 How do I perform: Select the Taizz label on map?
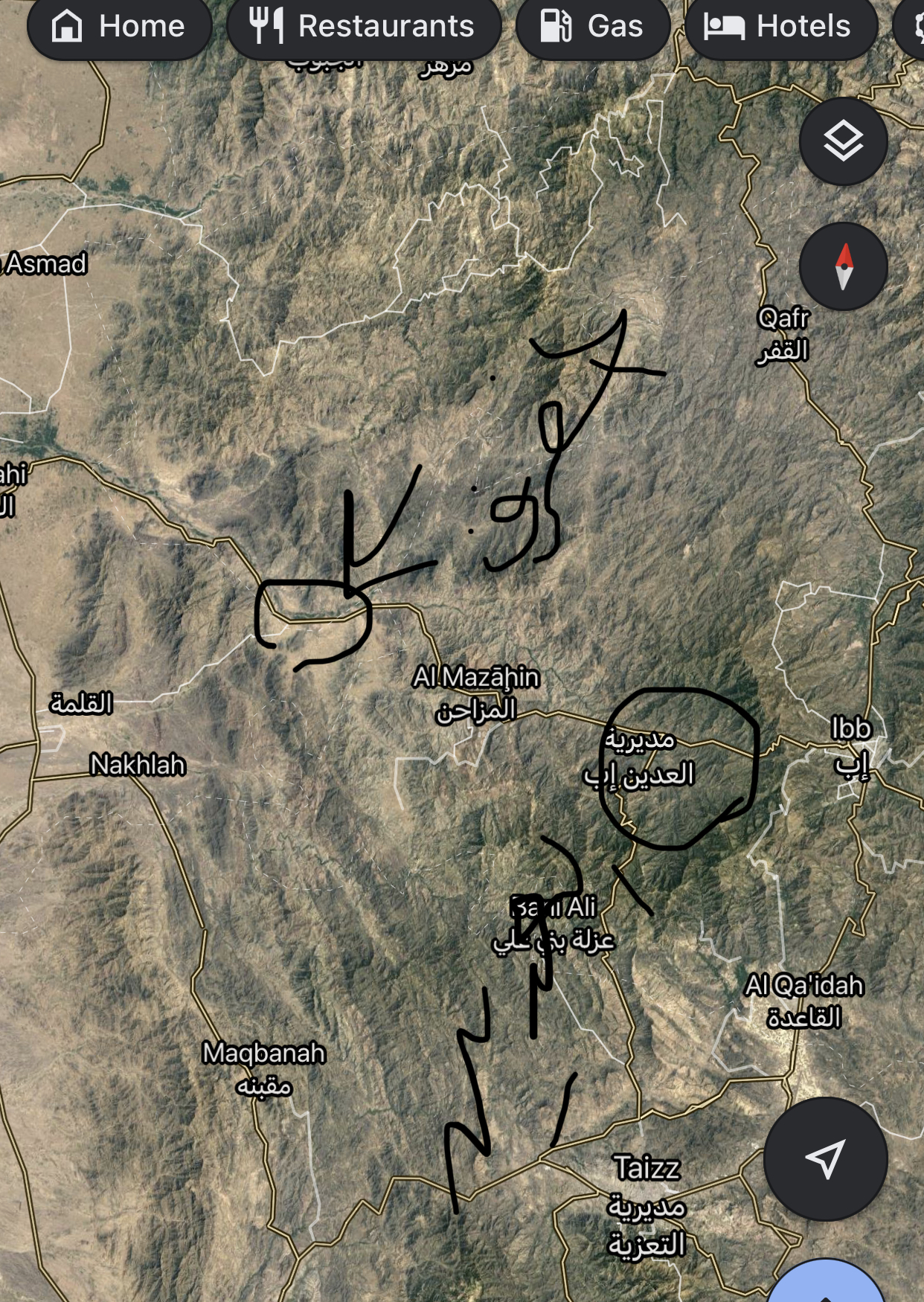[646, 1168]
